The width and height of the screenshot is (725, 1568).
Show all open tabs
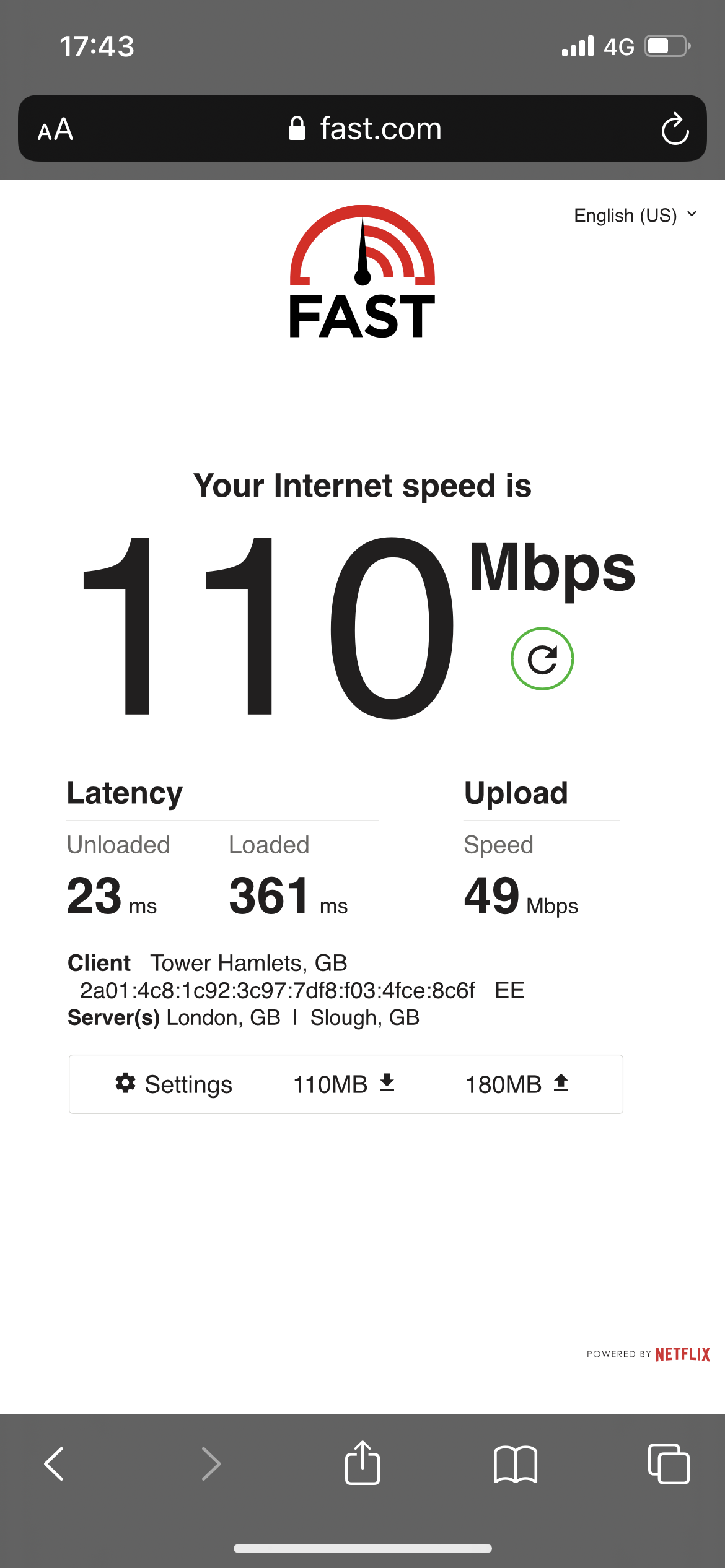[x=669, y=1463]
